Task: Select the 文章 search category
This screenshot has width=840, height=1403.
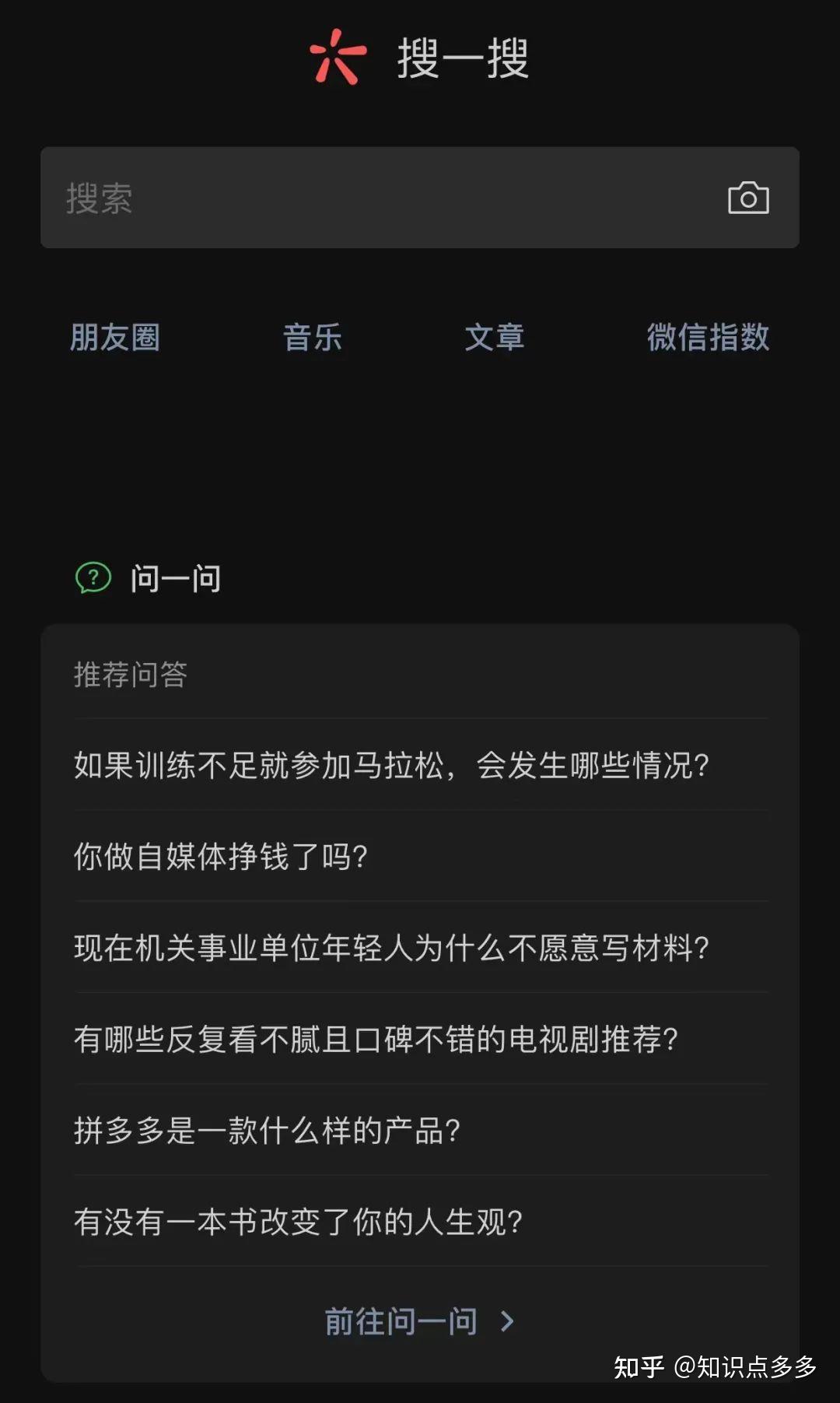Action: click(494, 338)
